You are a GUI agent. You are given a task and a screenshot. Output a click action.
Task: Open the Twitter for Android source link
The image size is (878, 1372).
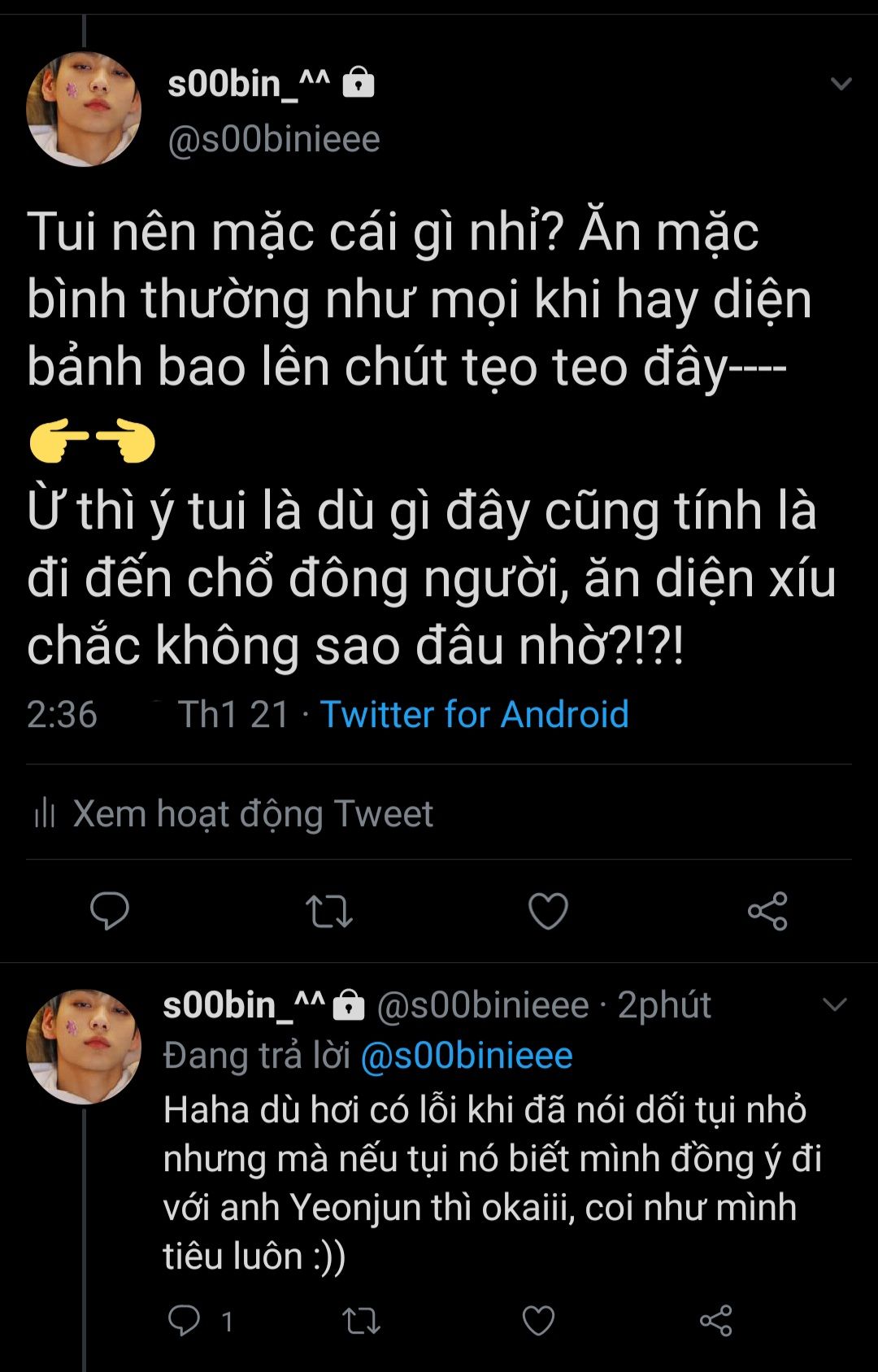pyautogui.click(x=474, y=715)
